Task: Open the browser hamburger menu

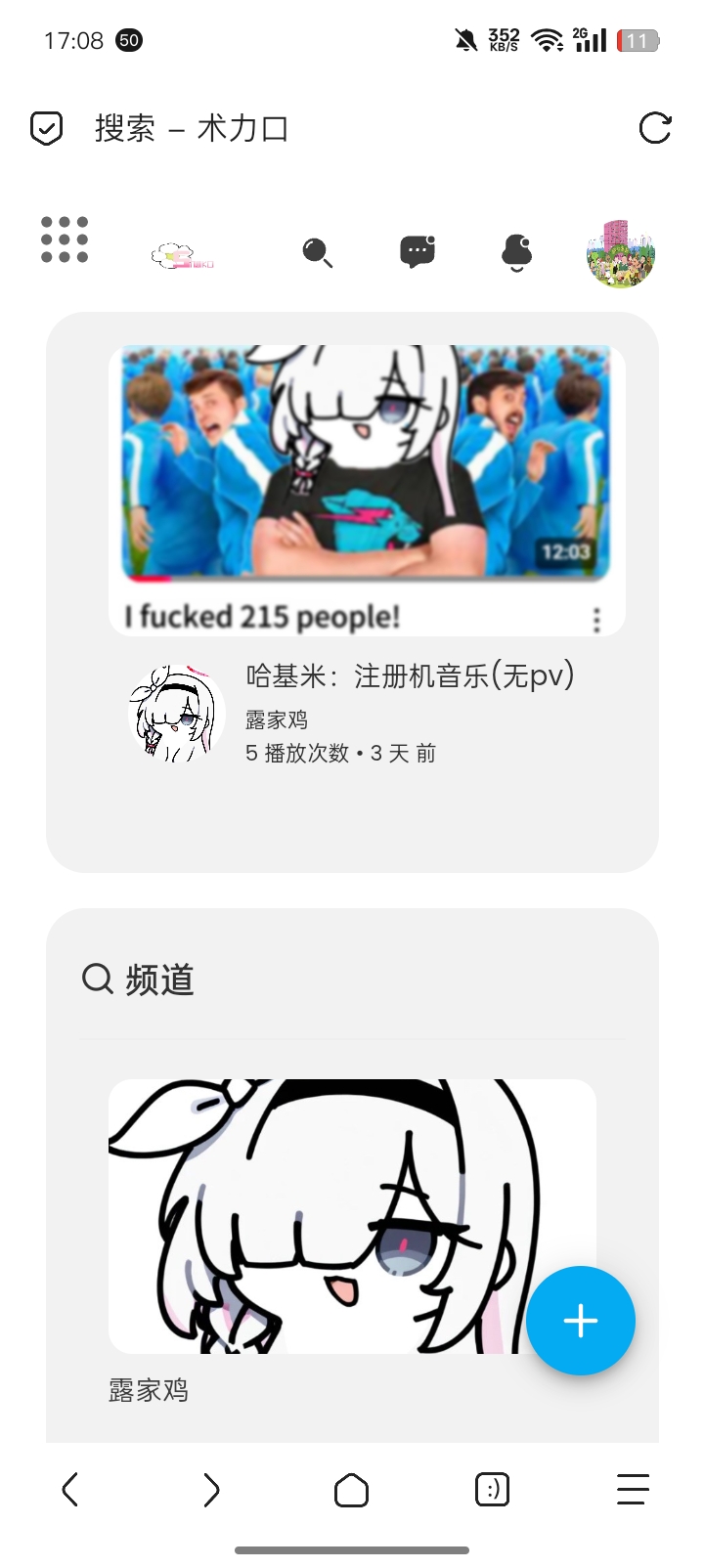Action: click(633, 1490)
